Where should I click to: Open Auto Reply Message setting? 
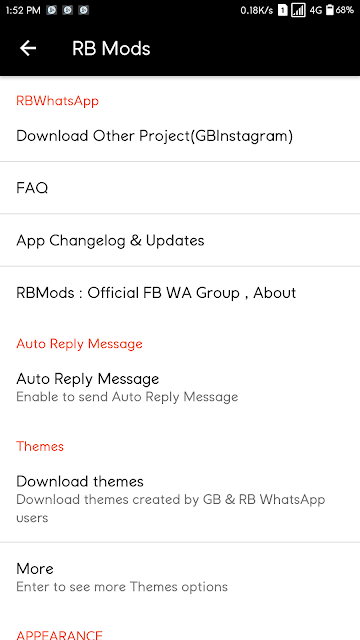tap(180, 387)
